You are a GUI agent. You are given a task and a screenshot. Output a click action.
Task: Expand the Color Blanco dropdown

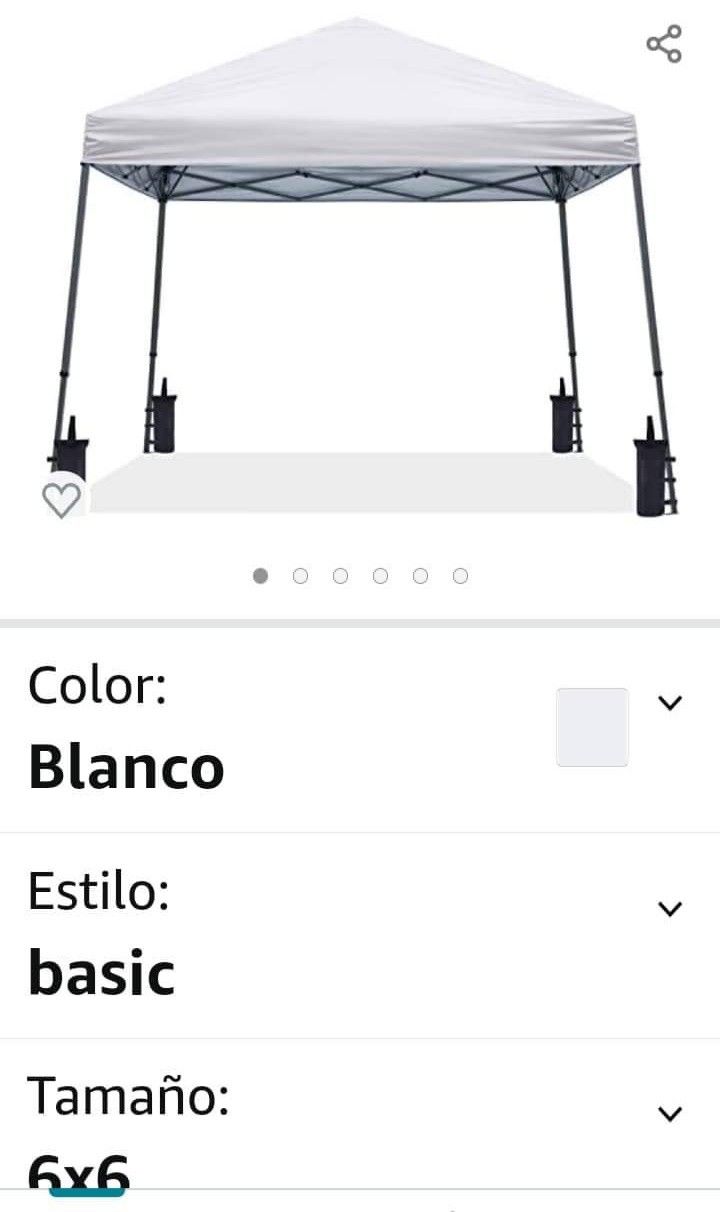point(669,703)
